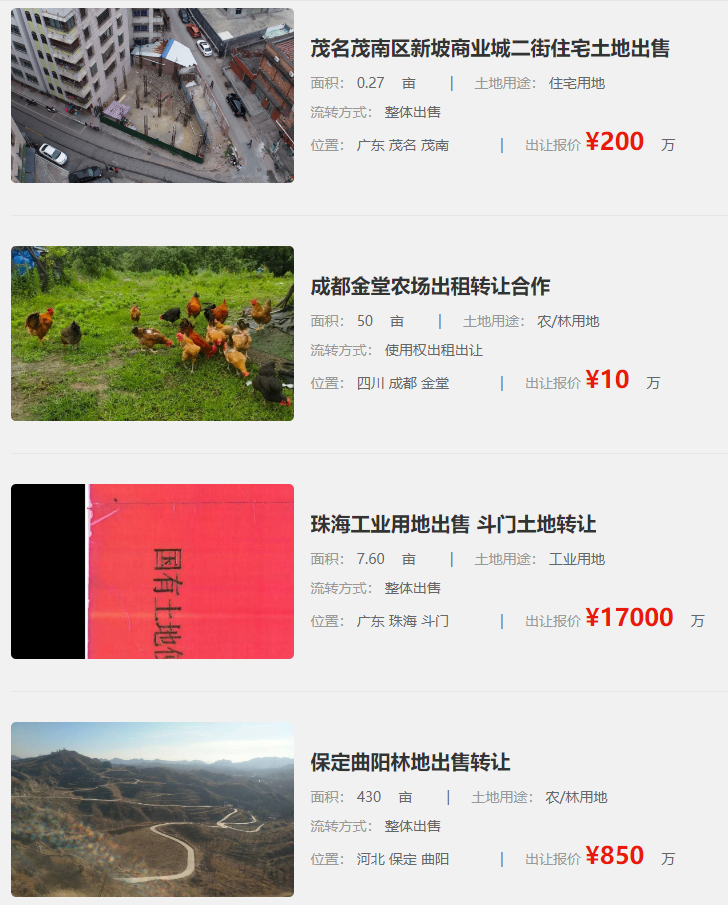728x905 pixels.
Task: Open the 珠海工业用地出售 斗门土地转让 listing
Action: [x=453, y=524]
